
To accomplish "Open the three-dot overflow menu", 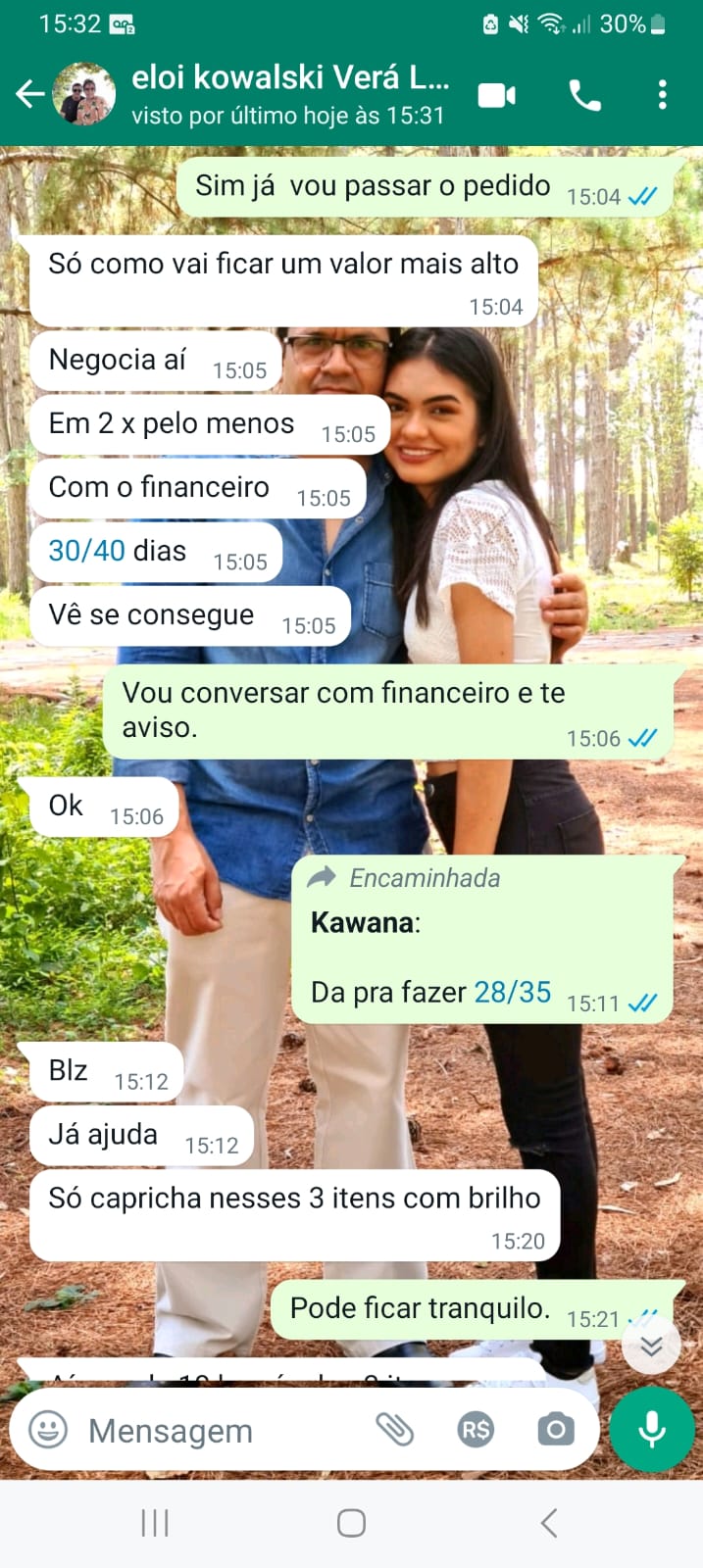I will pyautogui.click(x=663, y=95).
